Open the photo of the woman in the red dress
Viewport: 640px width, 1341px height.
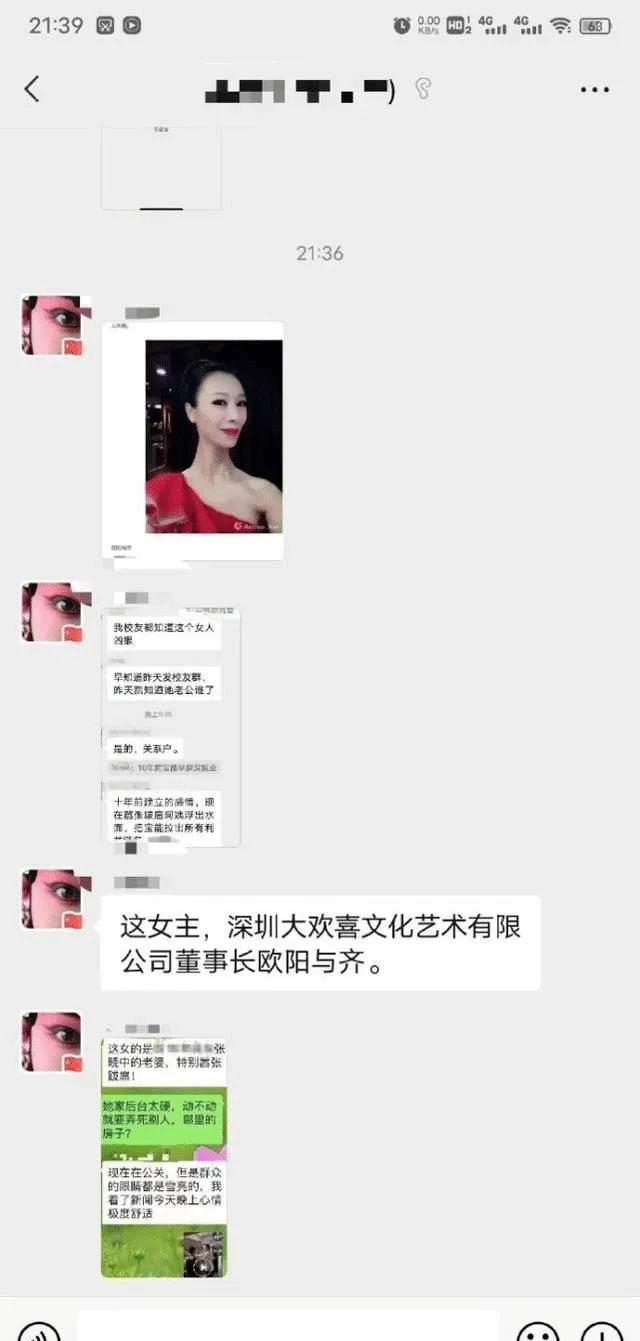[x=193, y=440]
